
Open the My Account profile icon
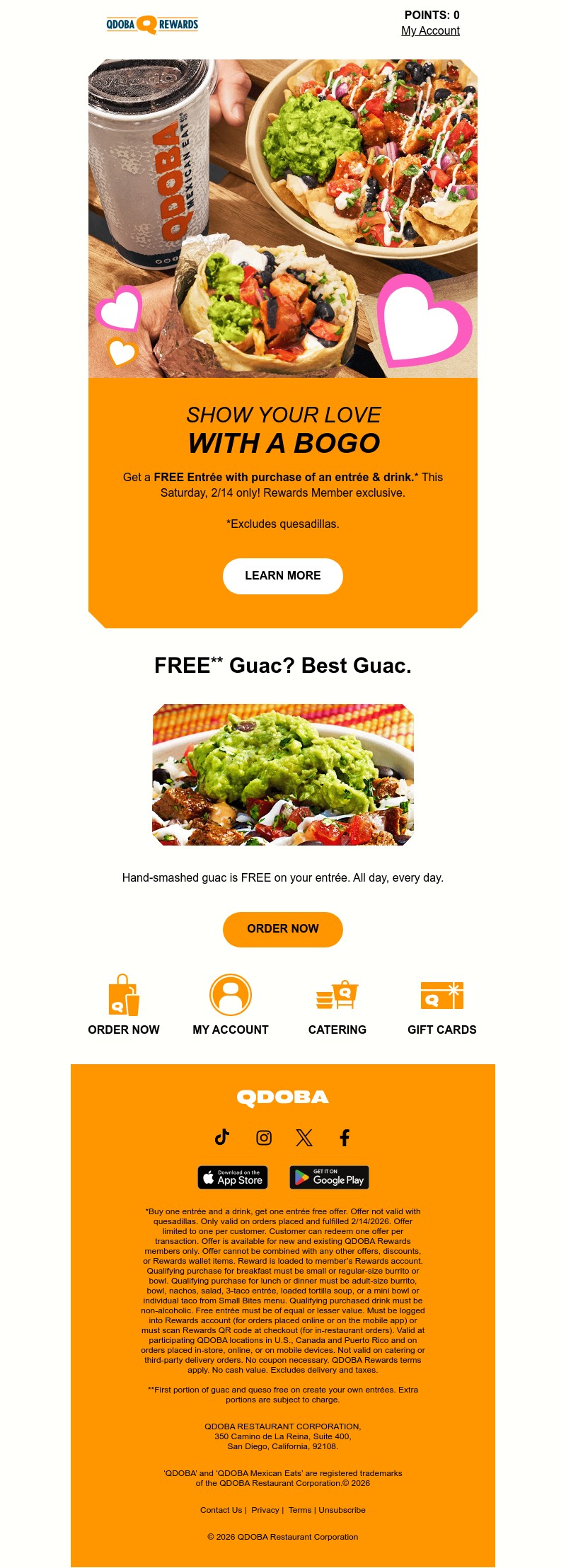[231, 995]
